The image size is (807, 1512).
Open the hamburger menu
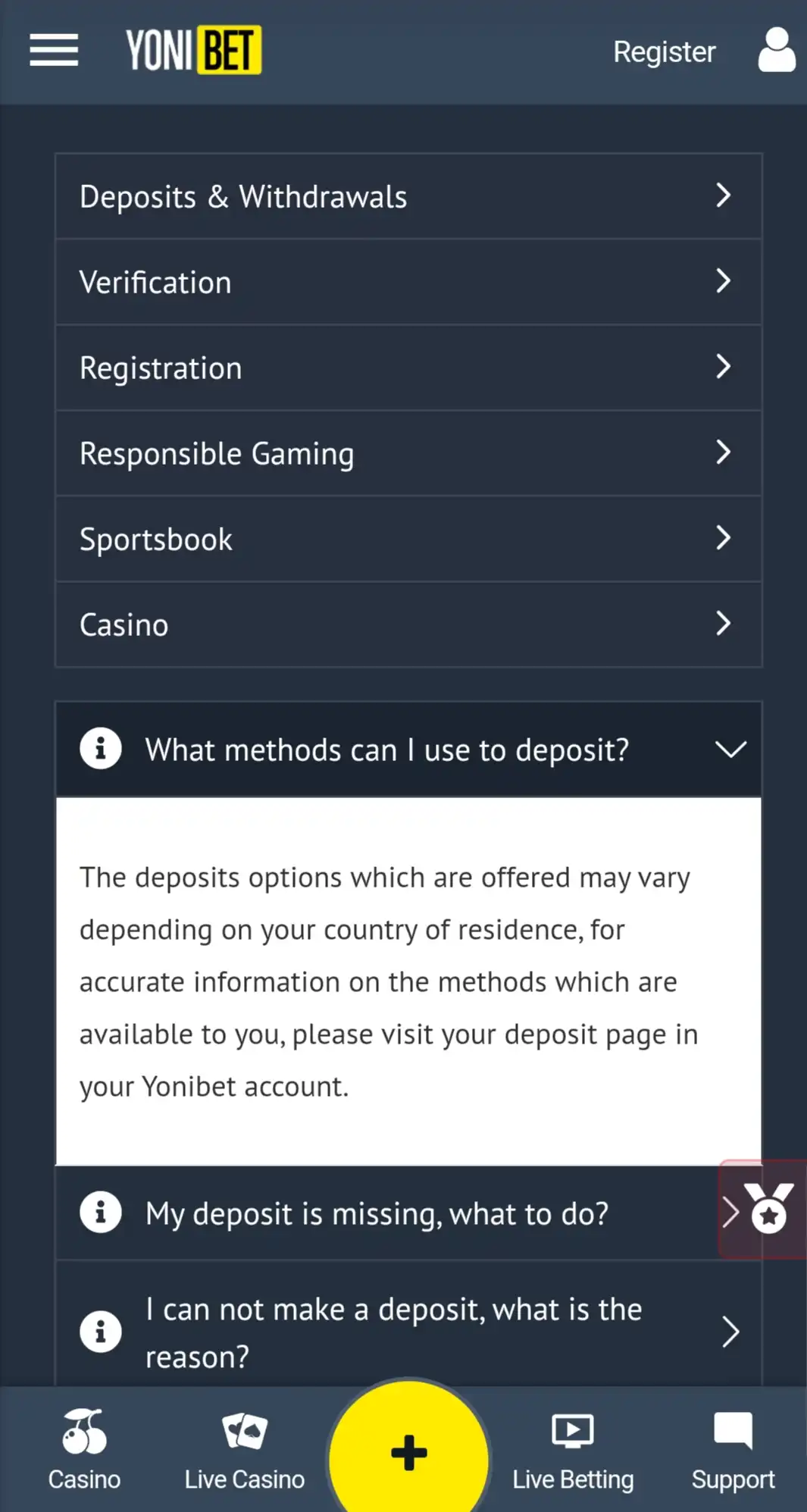(x=54, y=50)
